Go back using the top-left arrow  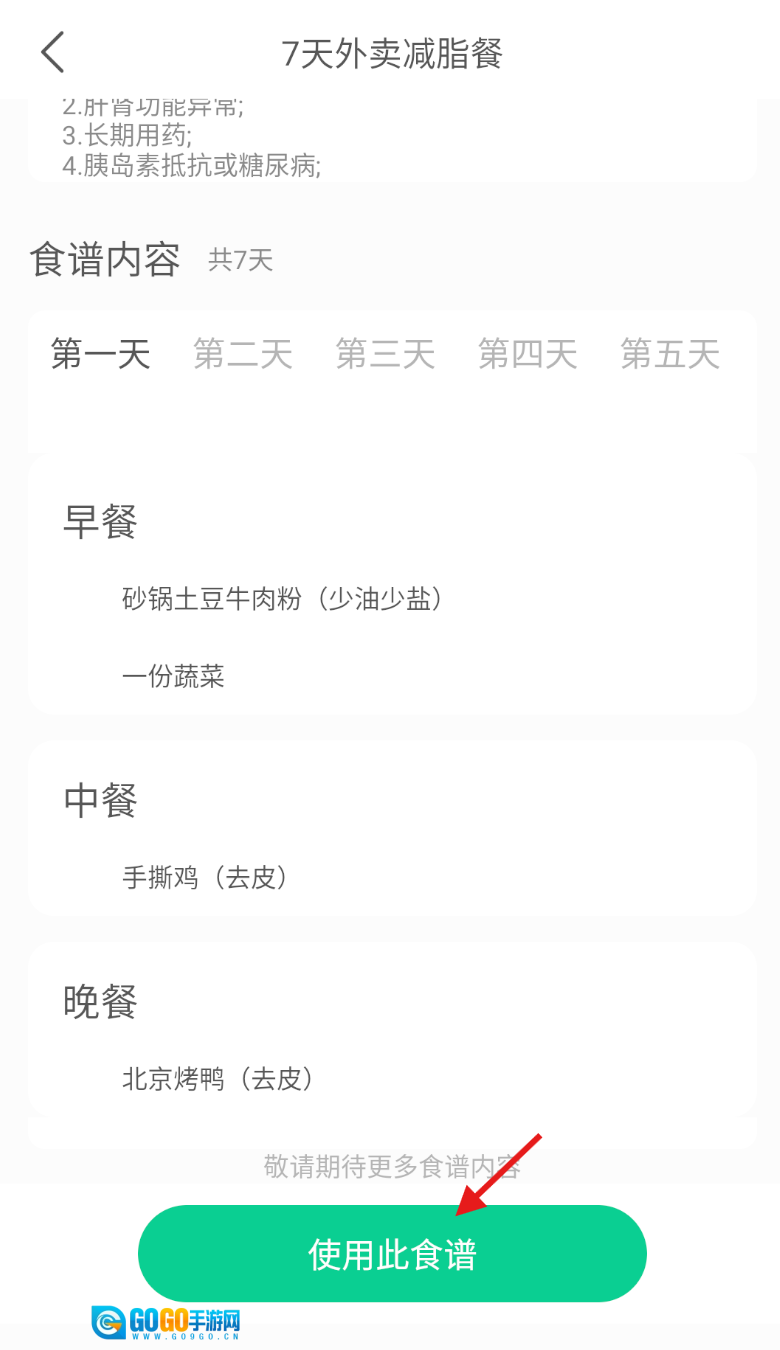click(52, 52)
